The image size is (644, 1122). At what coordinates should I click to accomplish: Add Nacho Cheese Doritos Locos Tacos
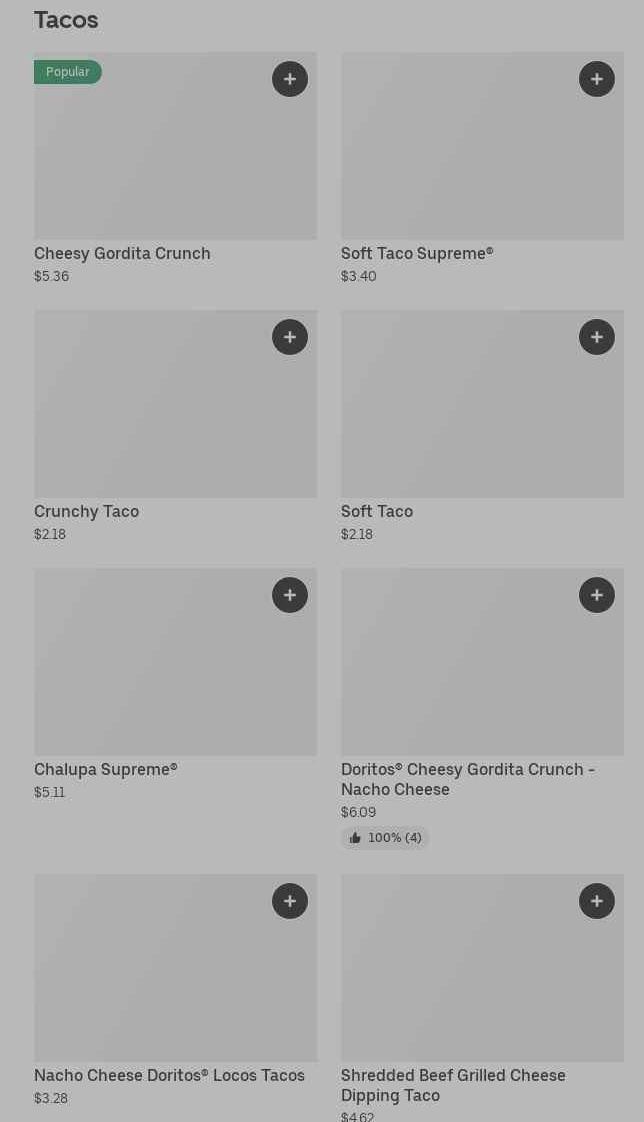pyautogui.click(x=290, y=901)
